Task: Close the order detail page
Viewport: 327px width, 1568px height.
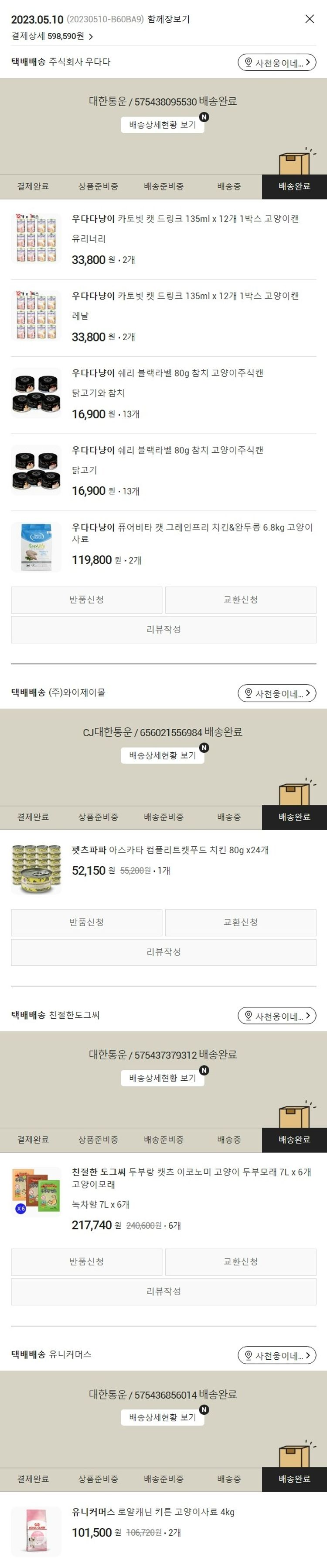Action: click(x=310, y=19)
